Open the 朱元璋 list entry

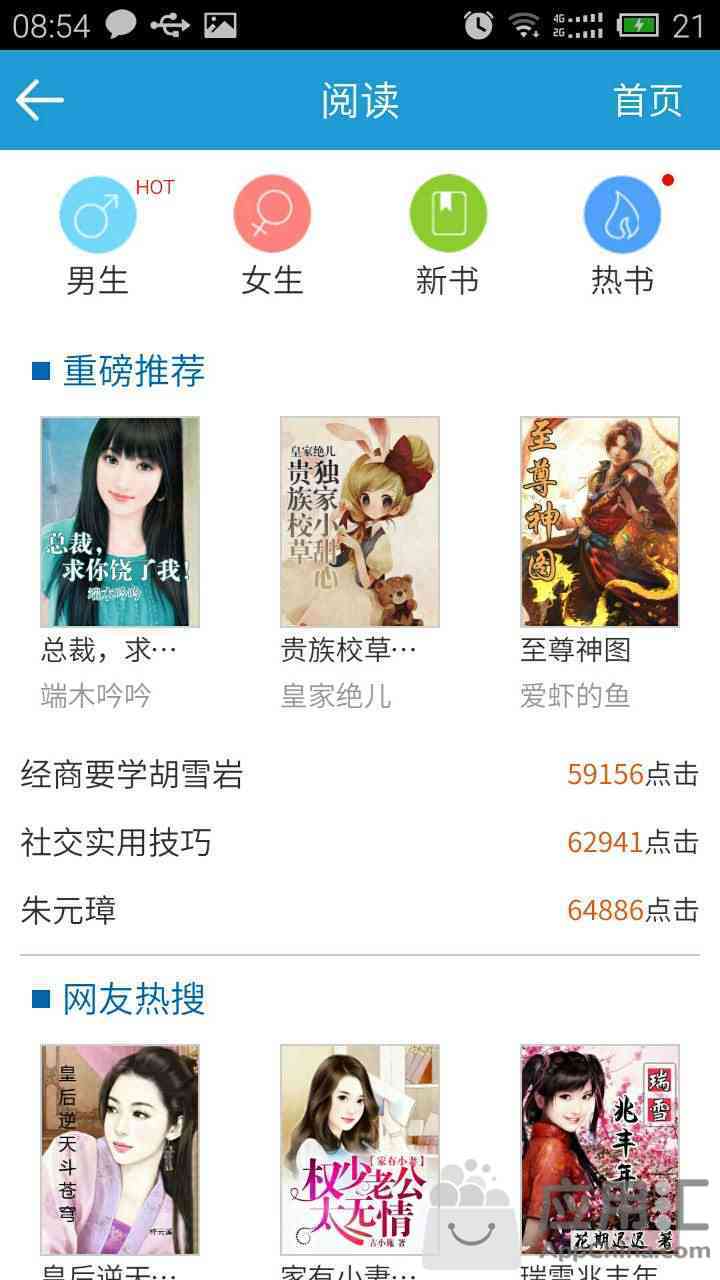point(68,910)
